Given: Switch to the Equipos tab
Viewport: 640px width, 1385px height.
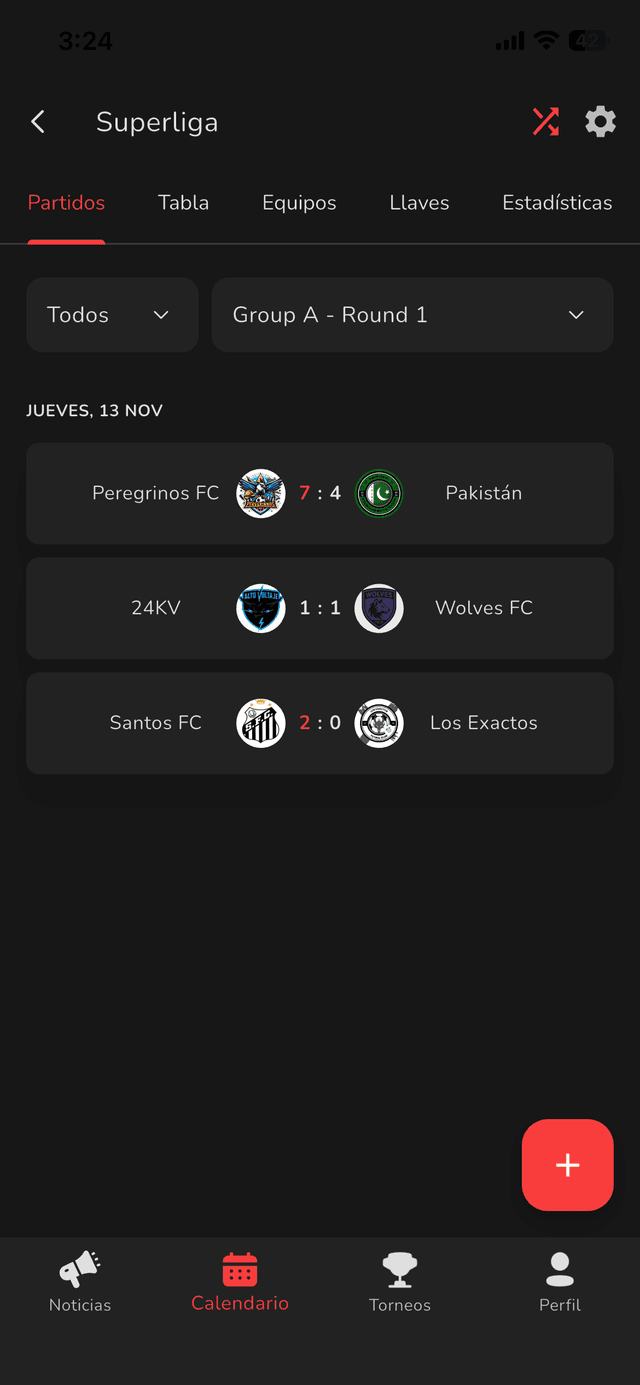Looking at the screenshot, I should 299,203.
